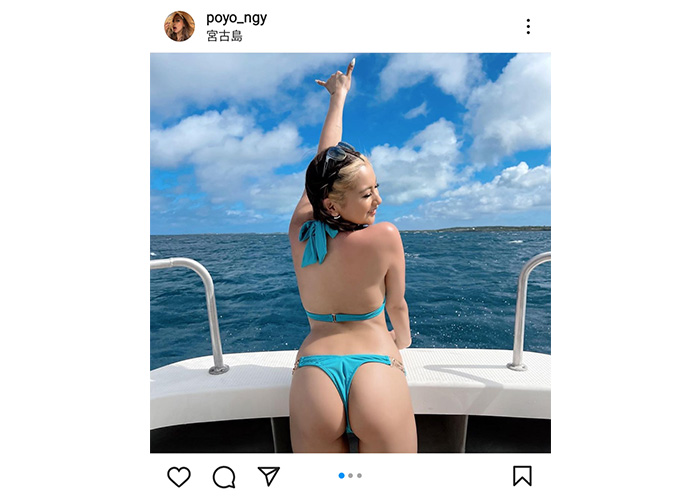700x500 pixels.
Task: Bookmark this post
Action: click(x=522, y=476)
